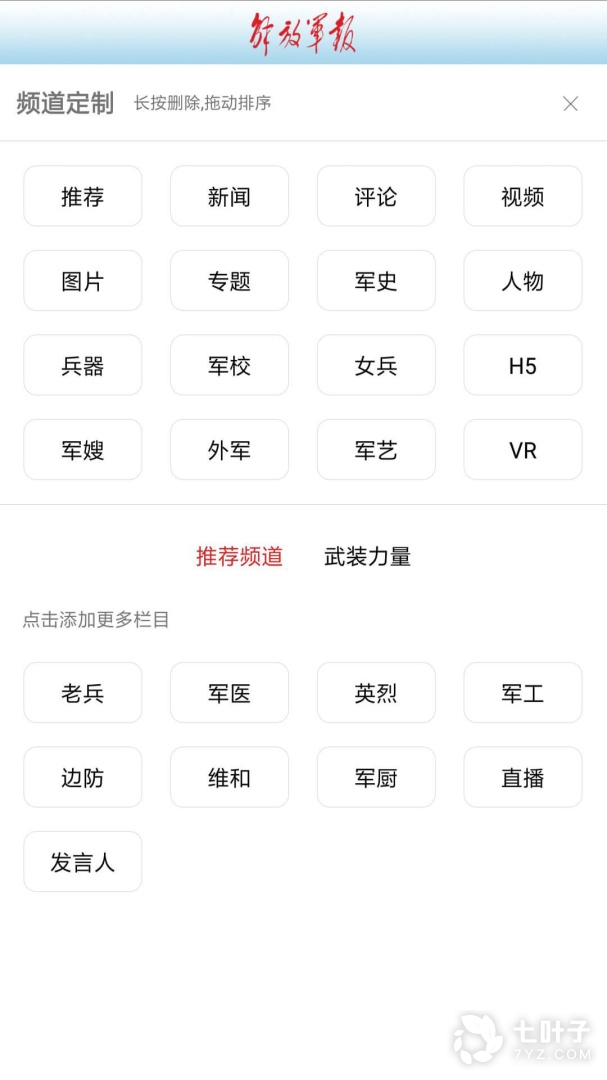Add the 发言人 channel

[83, 862]
